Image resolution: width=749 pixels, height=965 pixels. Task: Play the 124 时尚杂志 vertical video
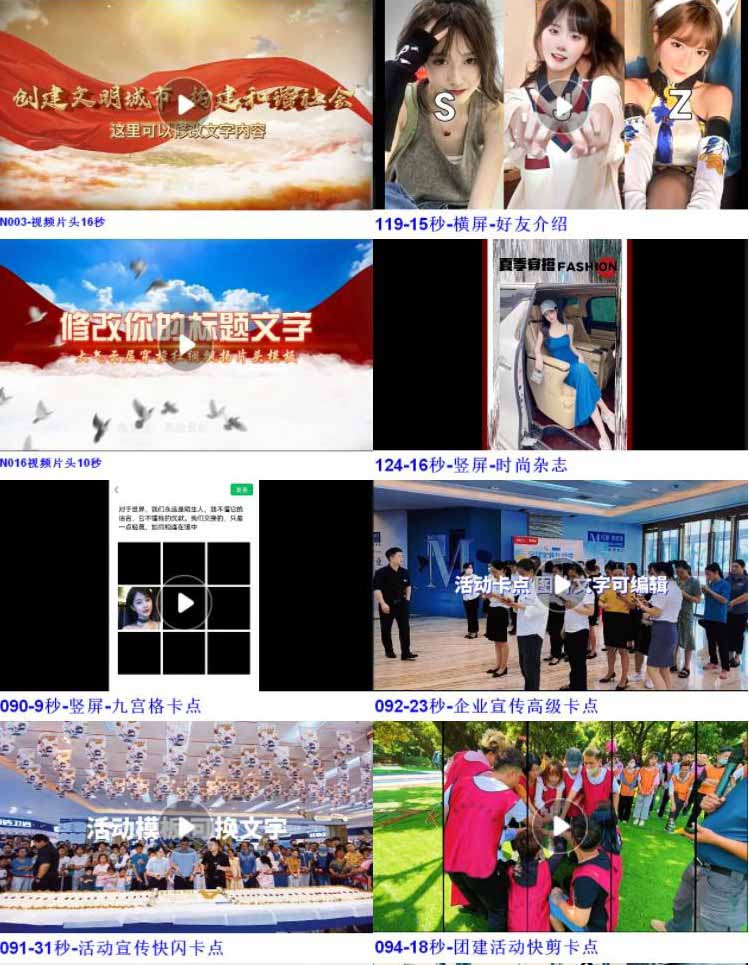(x=561, y=345)
